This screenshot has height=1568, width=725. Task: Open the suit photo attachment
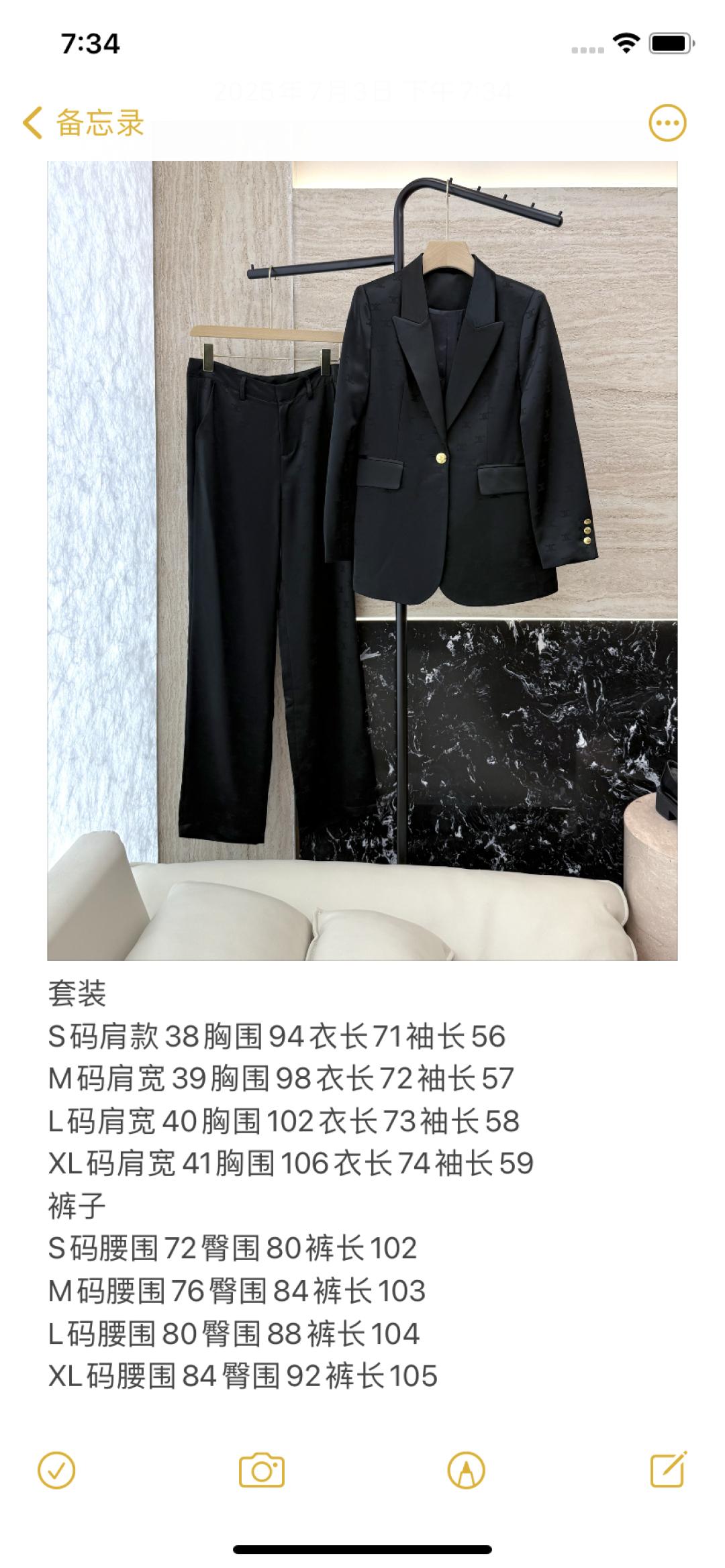point(362,560)
